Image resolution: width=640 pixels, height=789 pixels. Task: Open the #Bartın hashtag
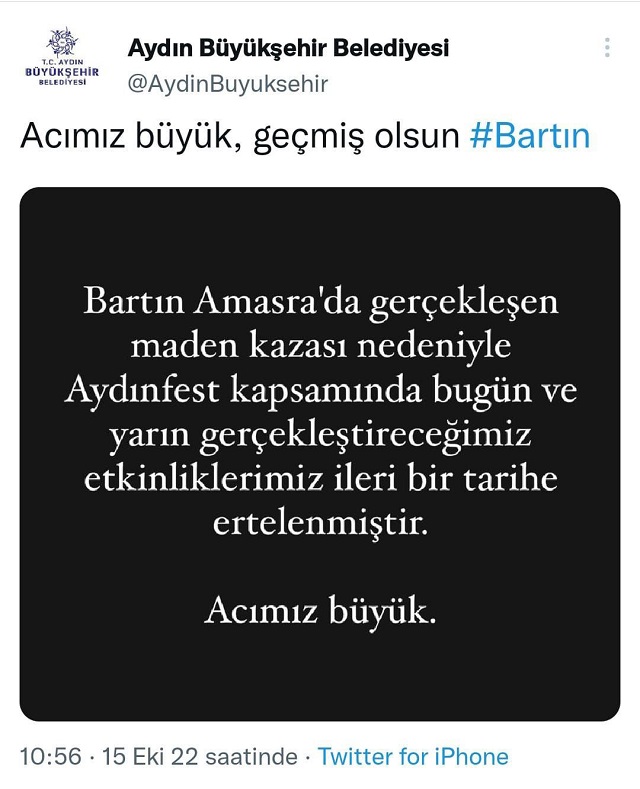(529, 137)
